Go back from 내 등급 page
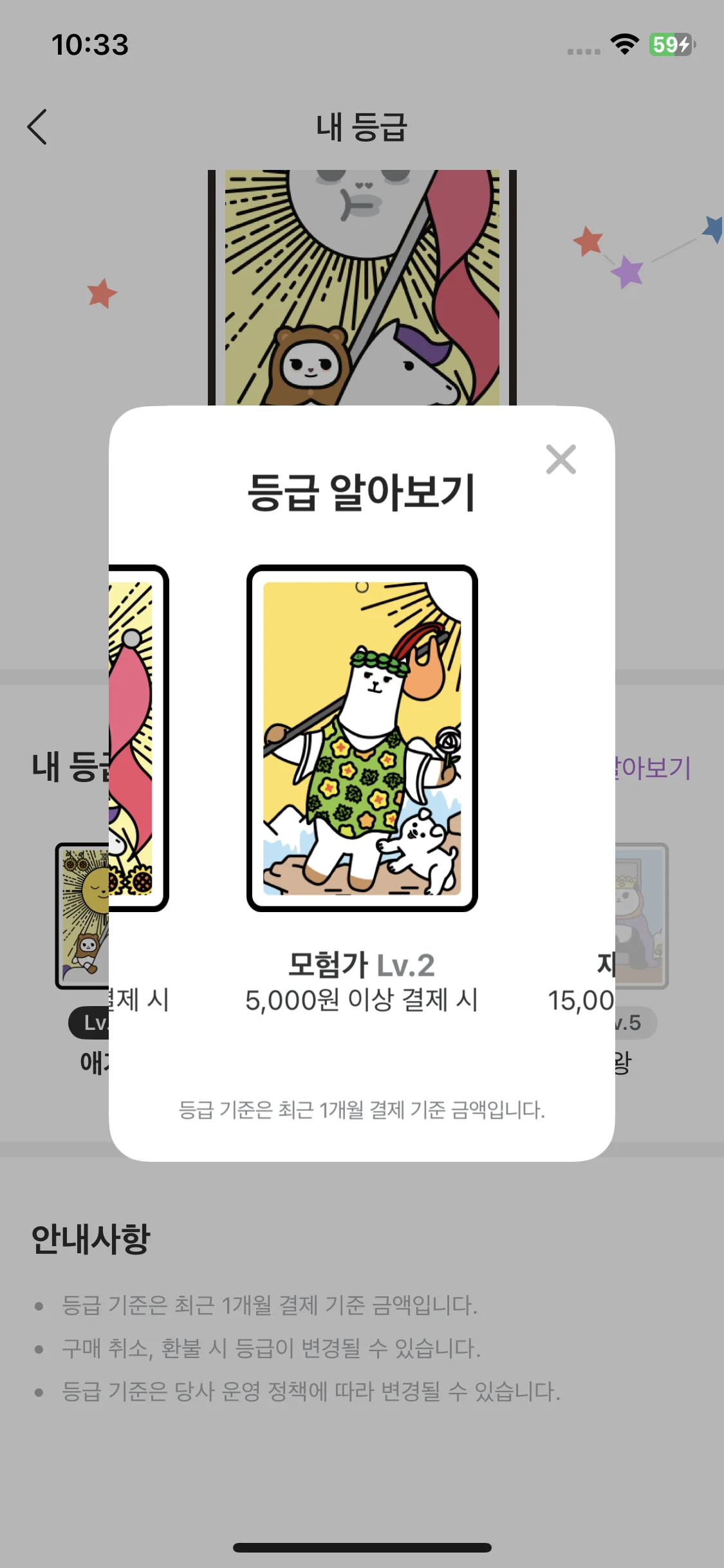 point(37,127)
